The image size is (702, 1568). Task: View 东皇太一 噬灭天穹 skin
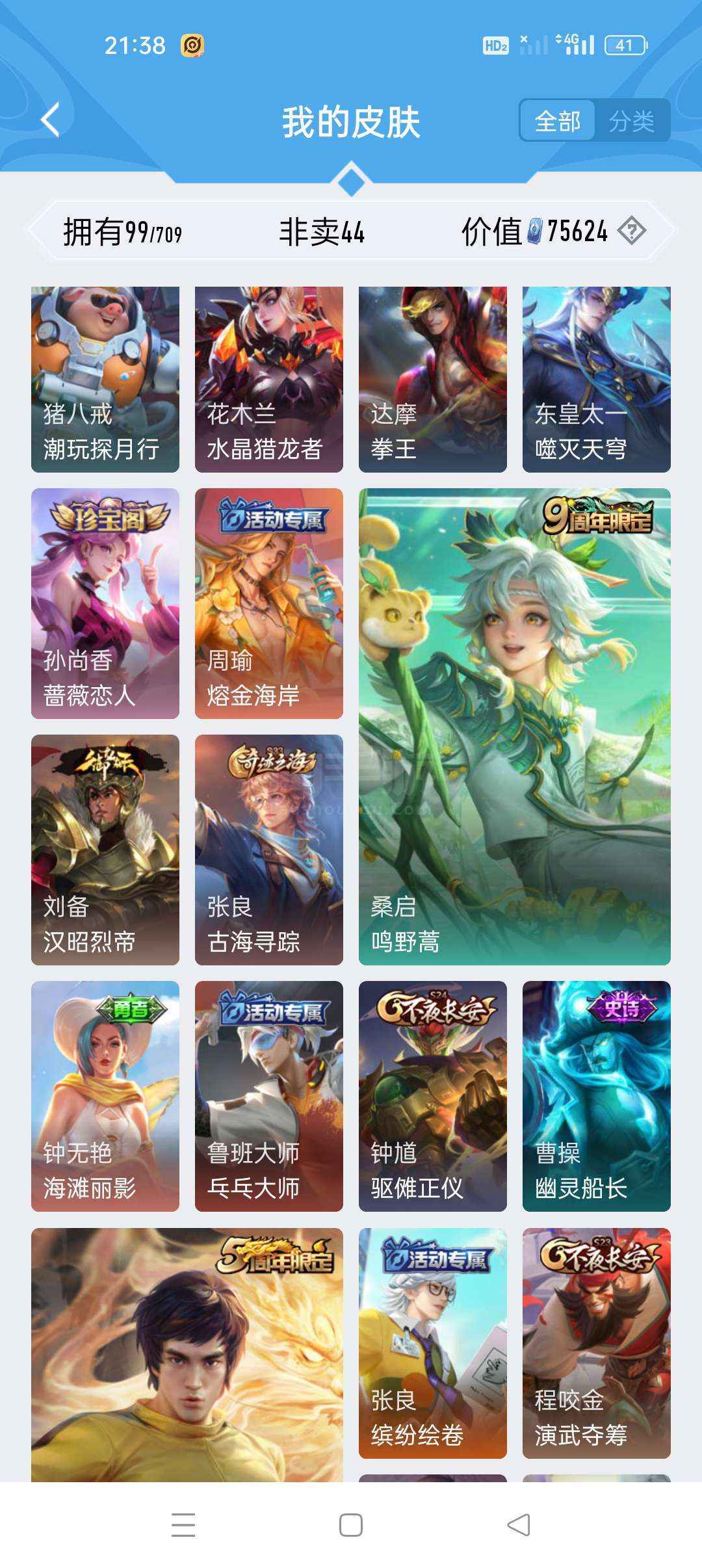(597, 380)
